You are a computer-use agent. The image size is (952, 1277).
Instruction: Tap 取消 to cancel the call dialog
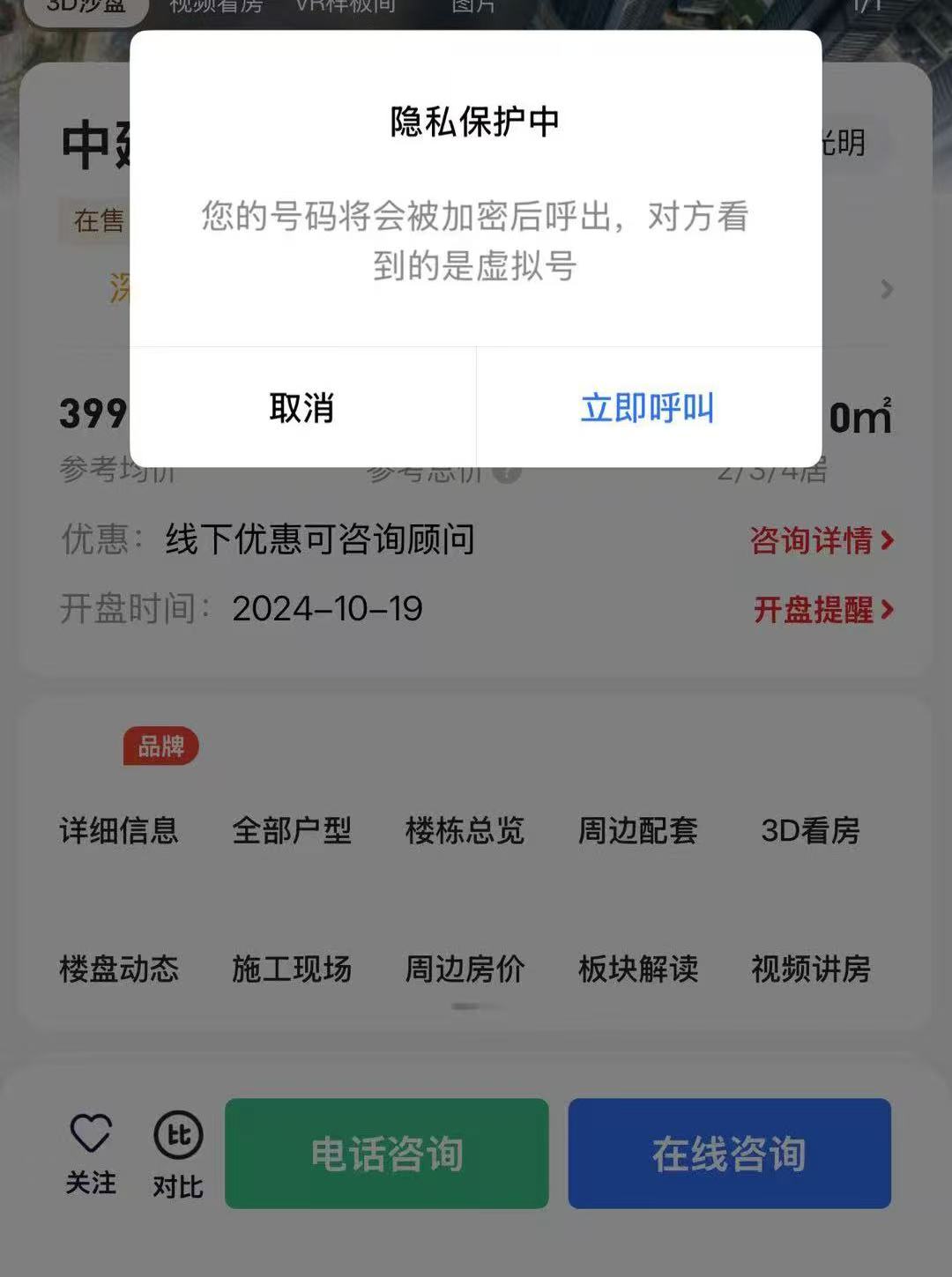coord(301,408)
